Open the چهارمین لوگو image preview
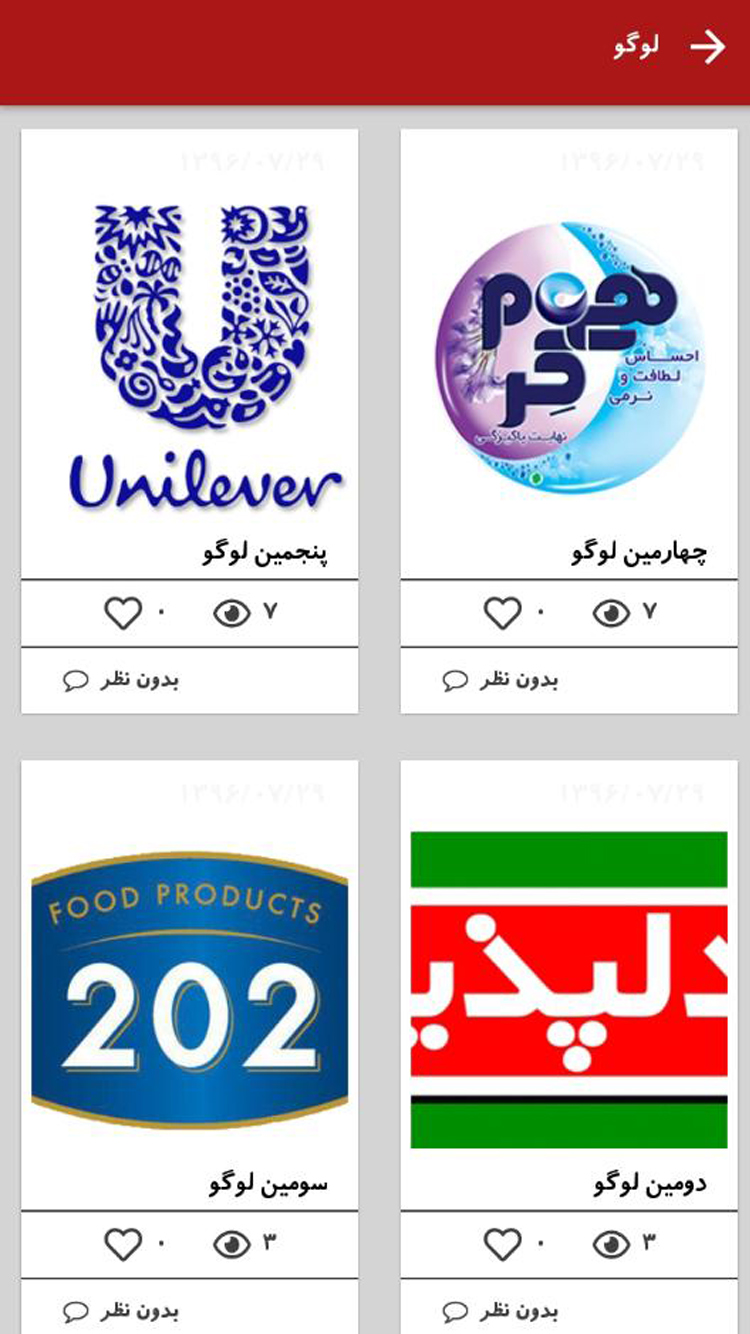 (x=568, y=355)
